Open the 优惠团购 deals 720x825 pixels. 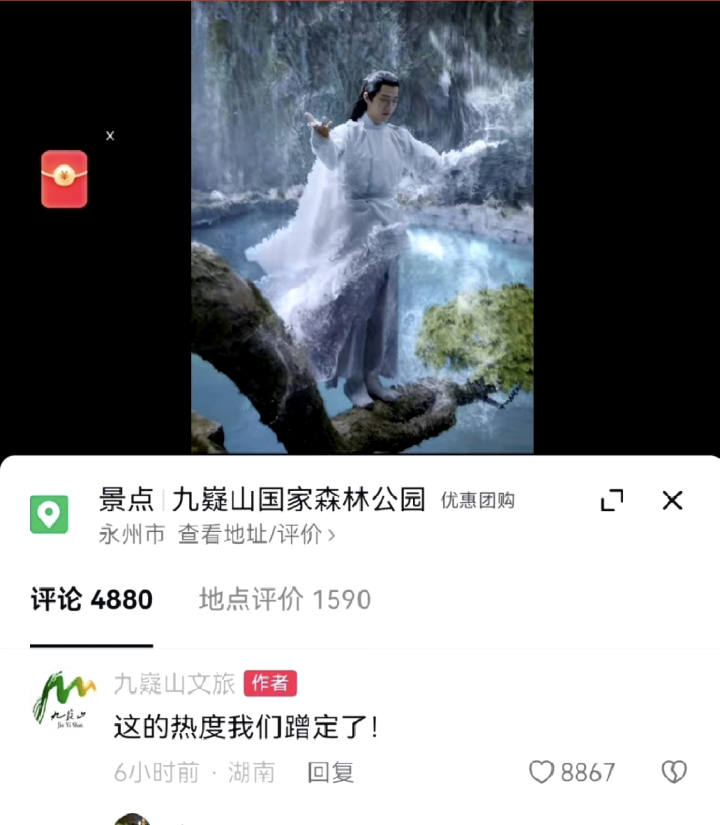point(478,501)
